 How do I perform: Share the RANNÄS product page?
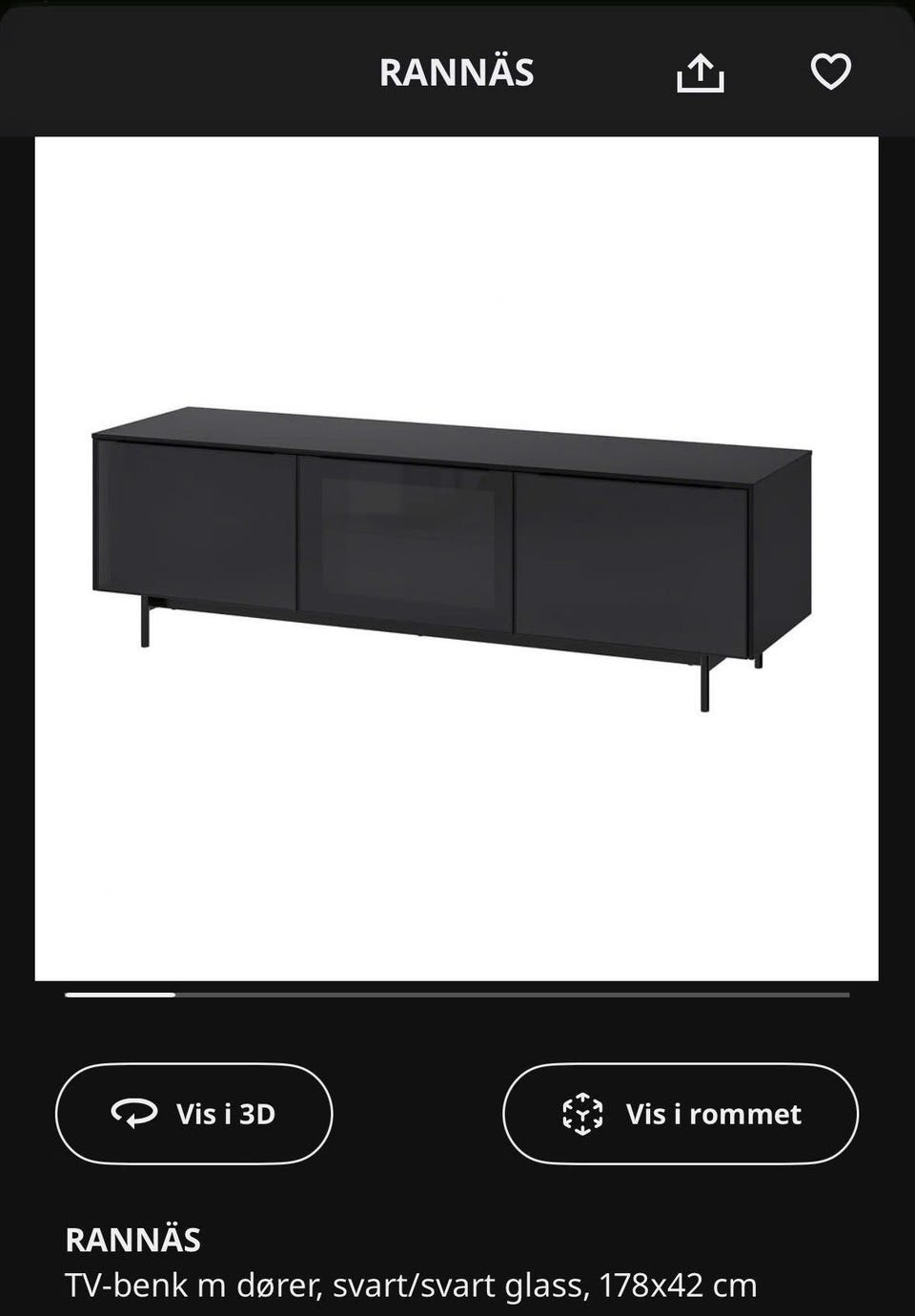(701, 72)
